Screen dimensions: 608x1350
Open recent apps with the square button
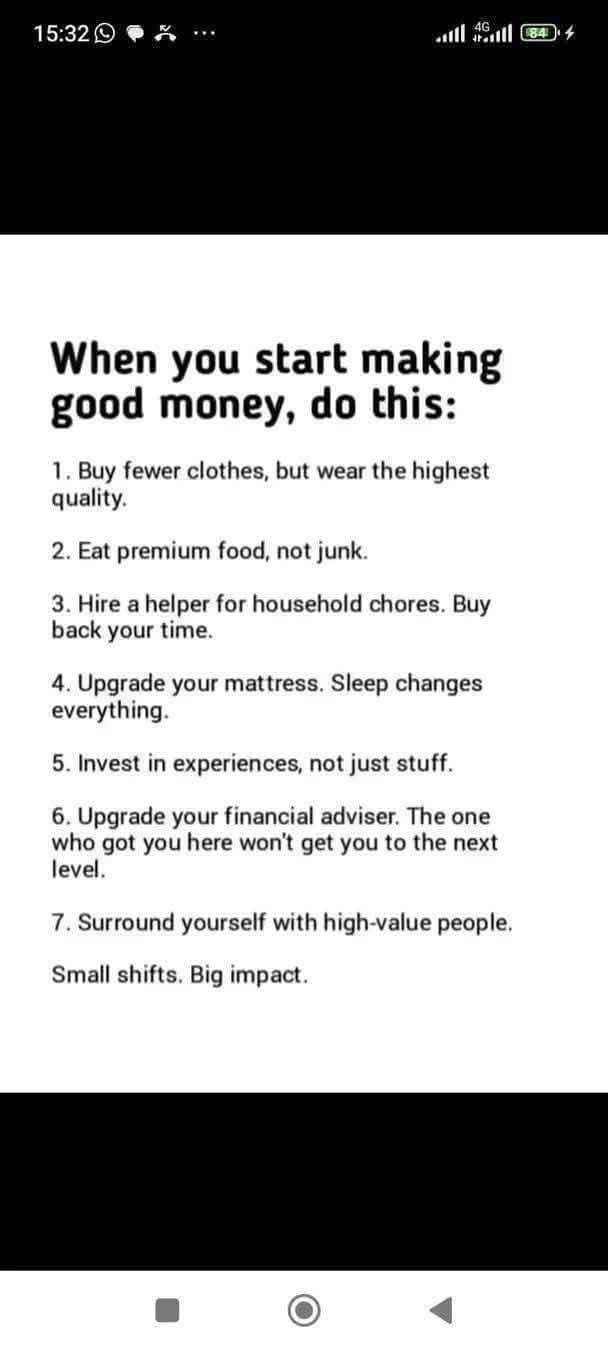tap(167, 1310)
